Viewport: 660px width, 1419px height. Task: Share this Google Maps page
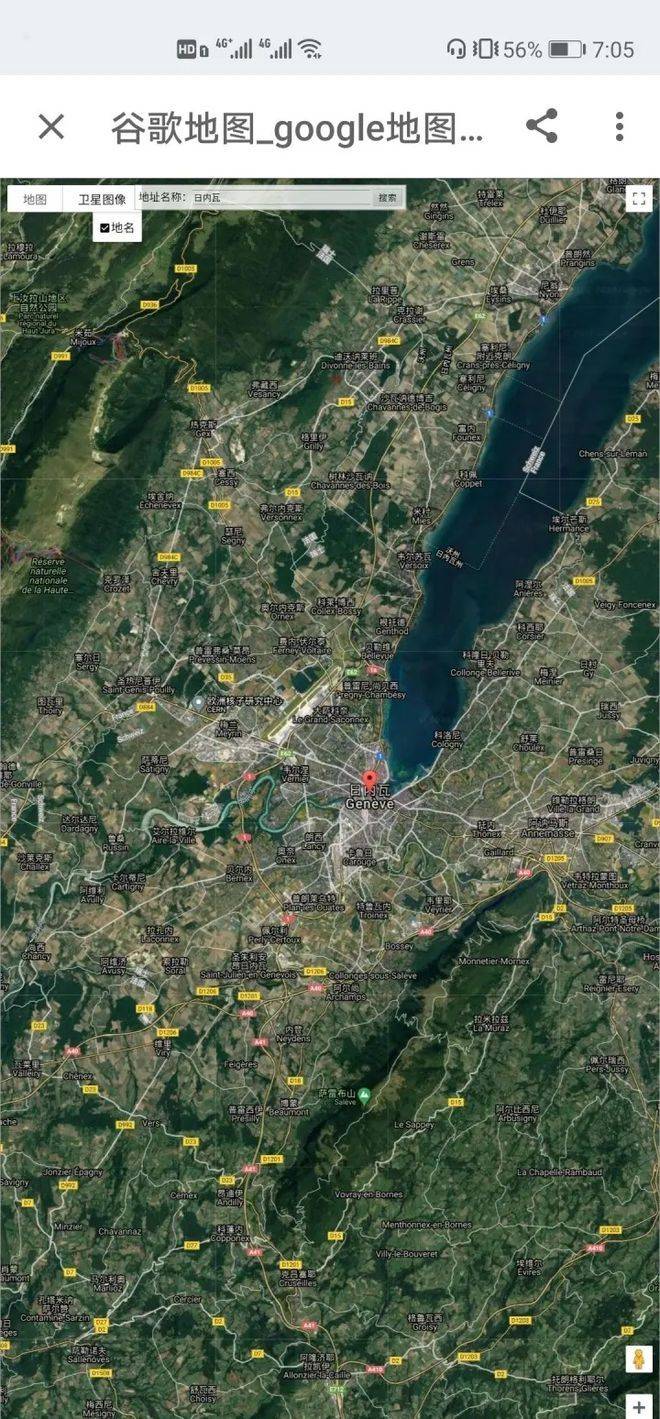pos(542,127)
